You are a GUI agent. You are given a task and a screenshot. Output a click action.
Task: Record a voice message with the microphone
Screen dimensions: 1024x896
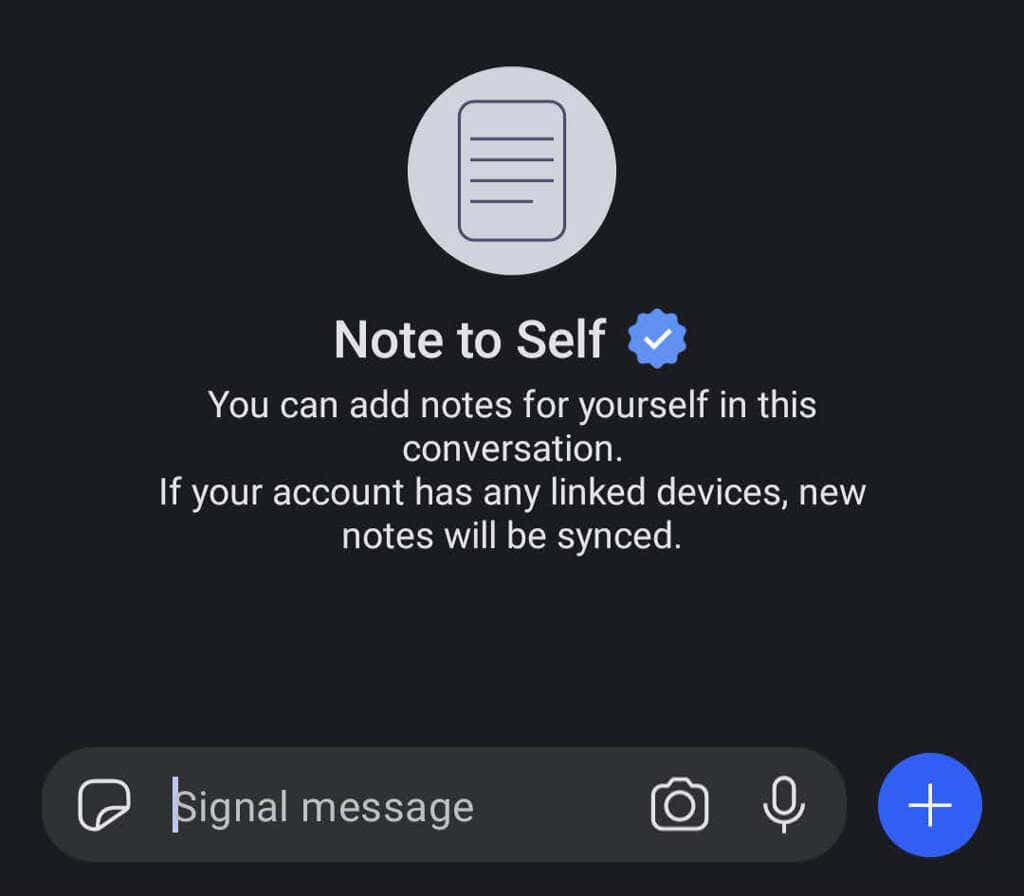click(784, 805)
